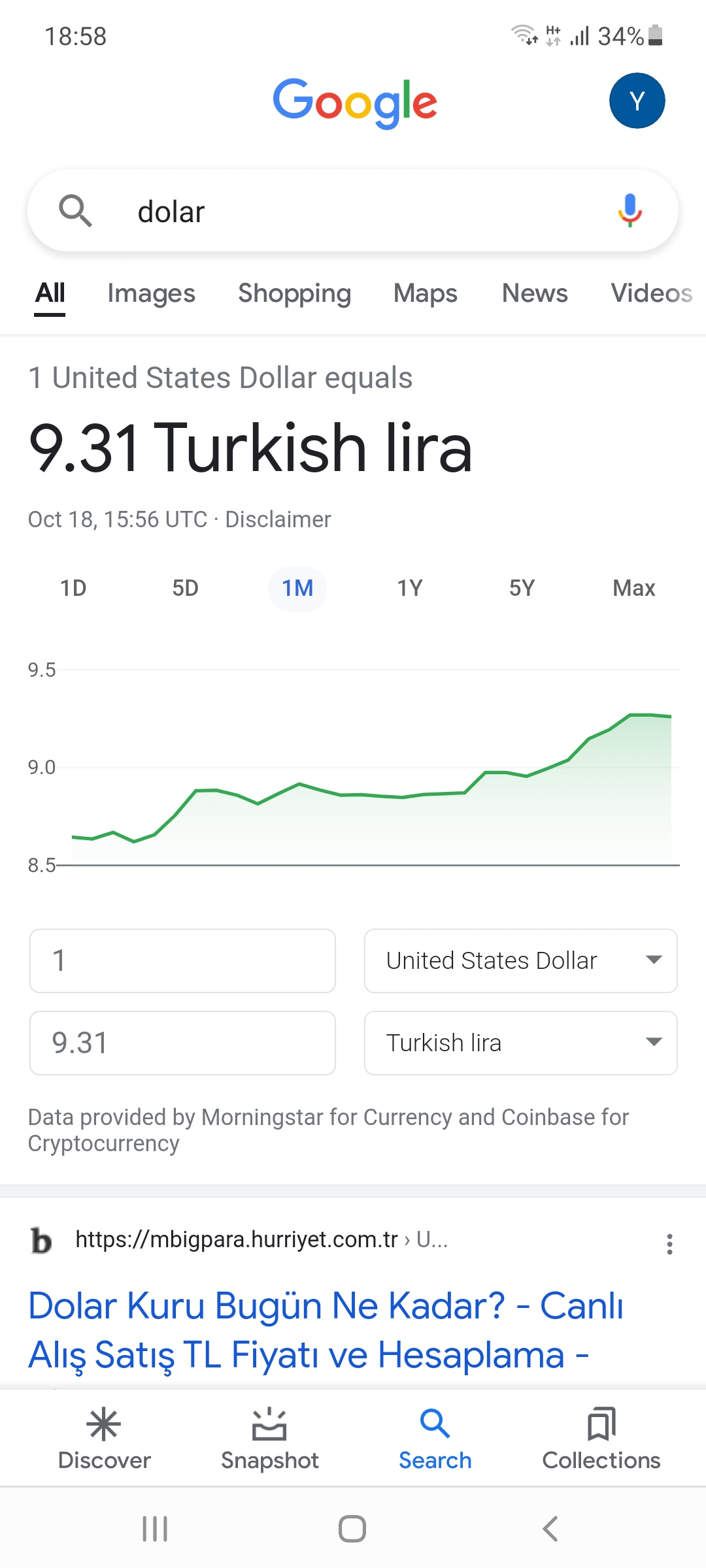
Task: Edit the dollar amount field
Action: tap(182, 960)
